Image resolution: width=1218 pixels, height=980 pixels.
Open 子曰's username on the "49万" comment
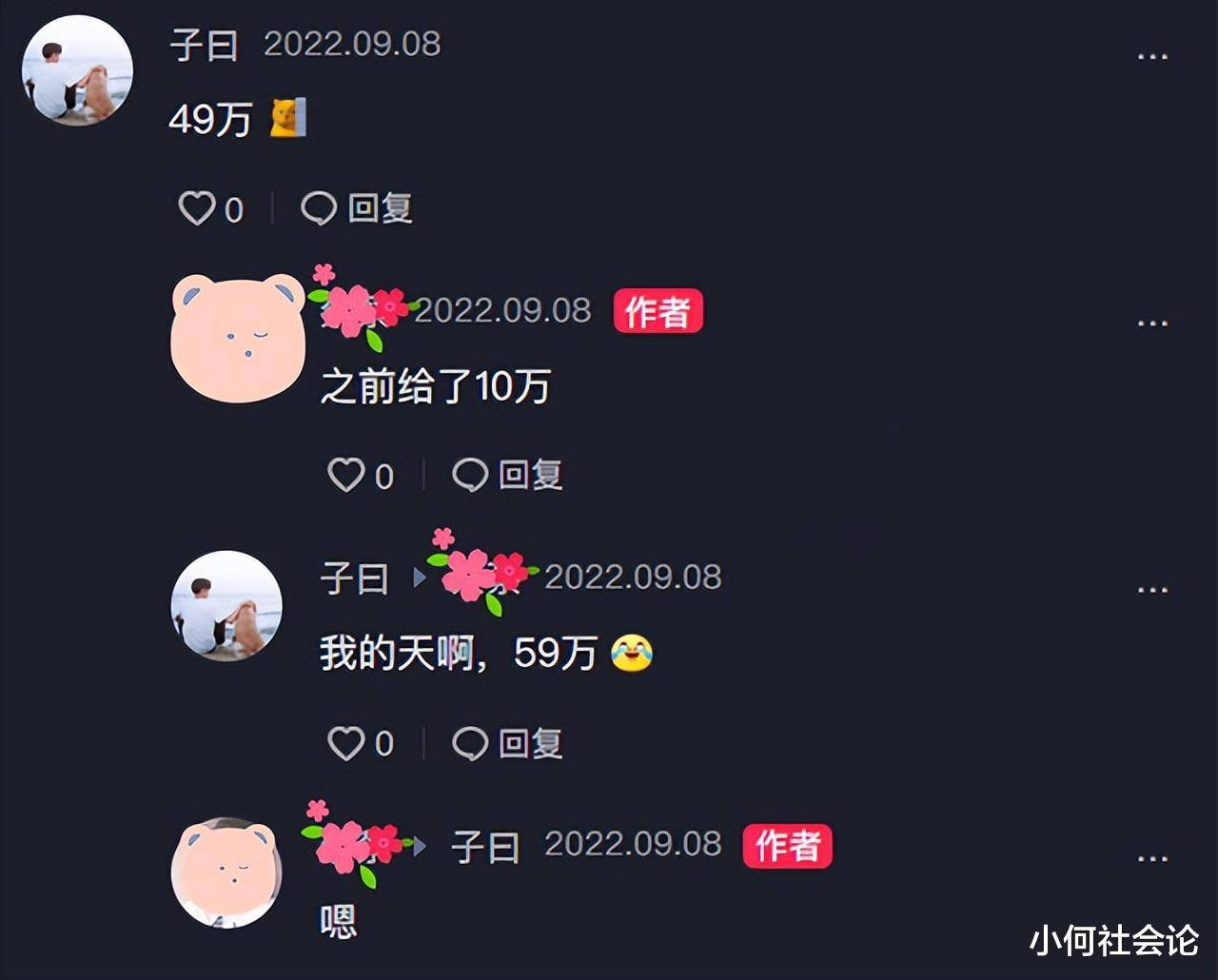[204, 45]
